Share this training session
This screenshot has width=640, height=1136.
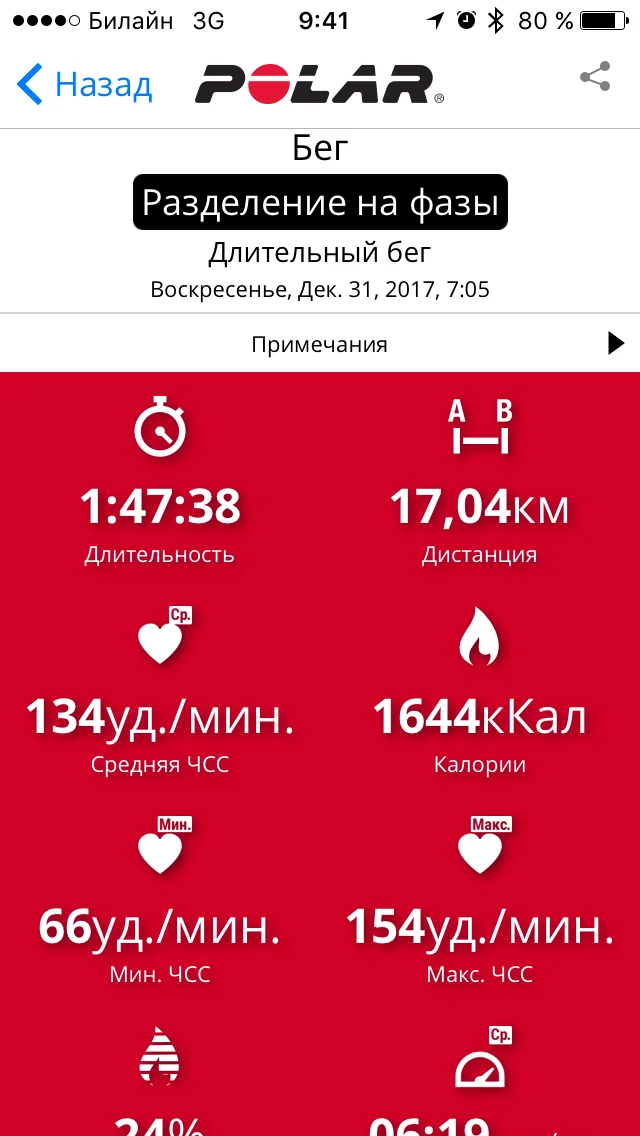pyautogui.click(x=595, y=78)
